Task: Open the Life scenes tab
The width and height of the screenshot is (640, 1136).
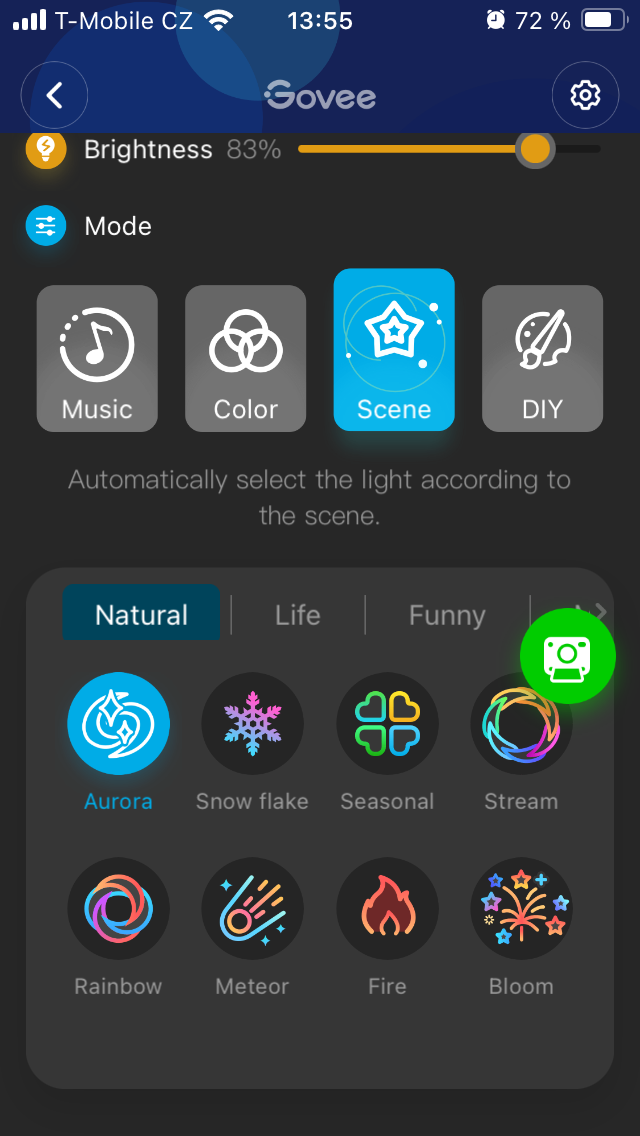Action: pos(298,614)
